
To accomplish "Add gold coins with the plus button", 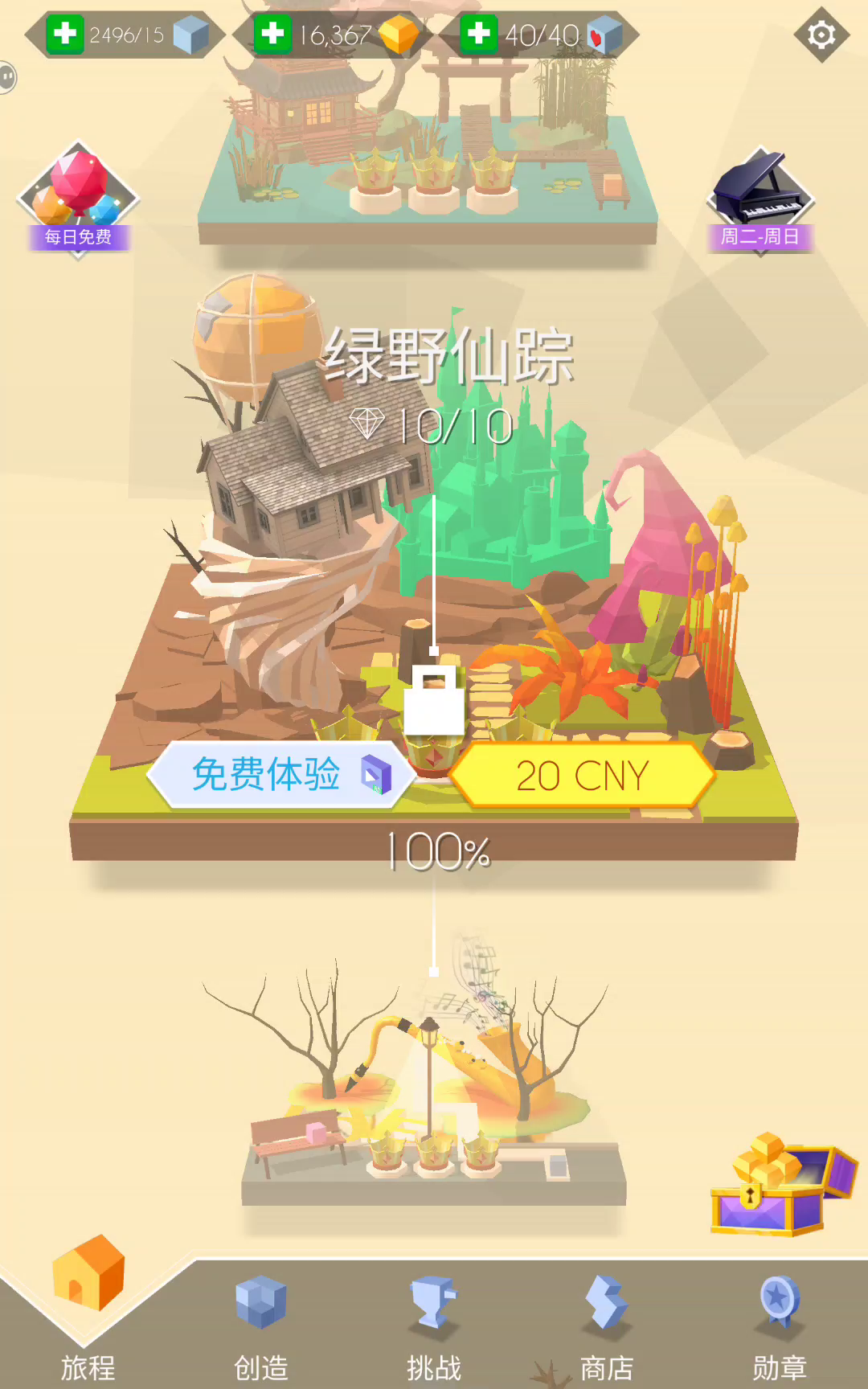I will (x=272, y=35).
